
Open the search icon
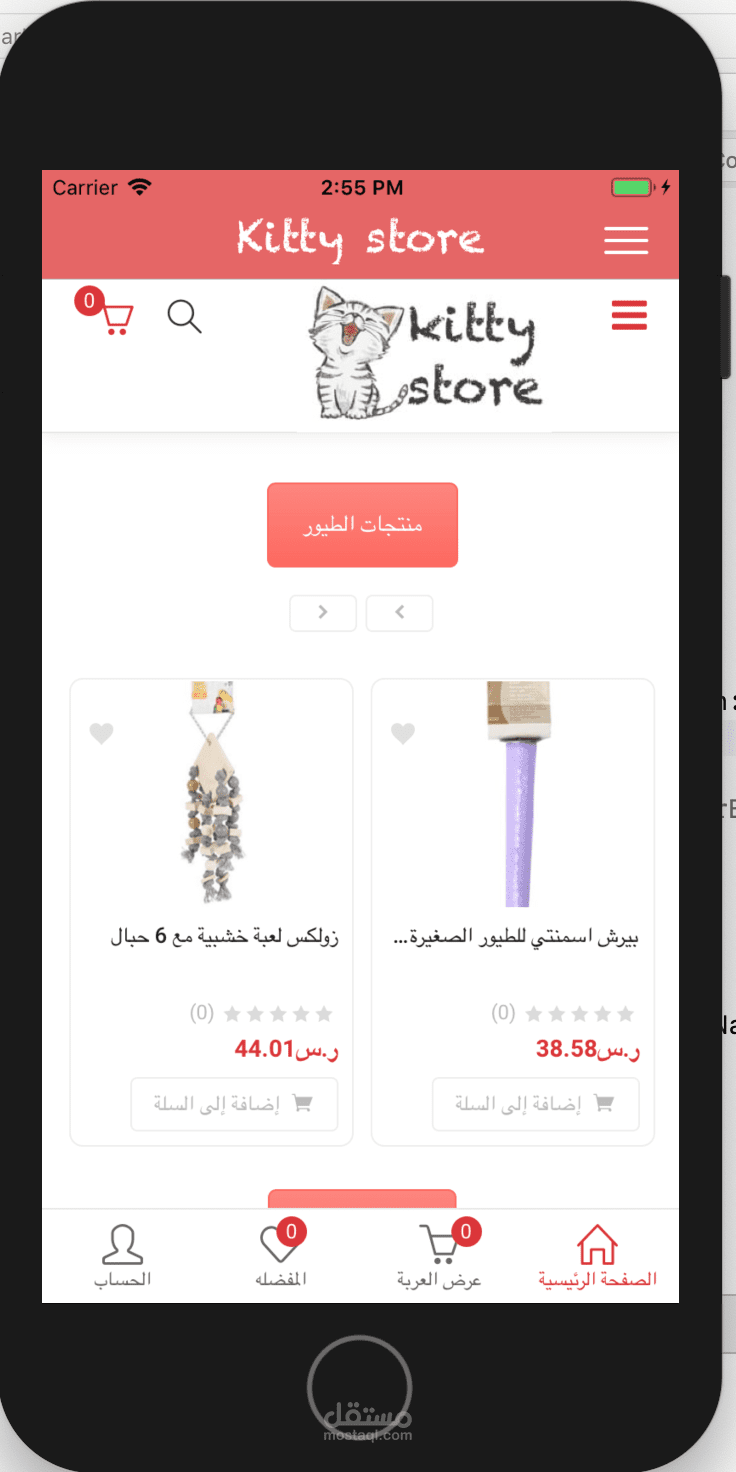click(x=185, y=316)
